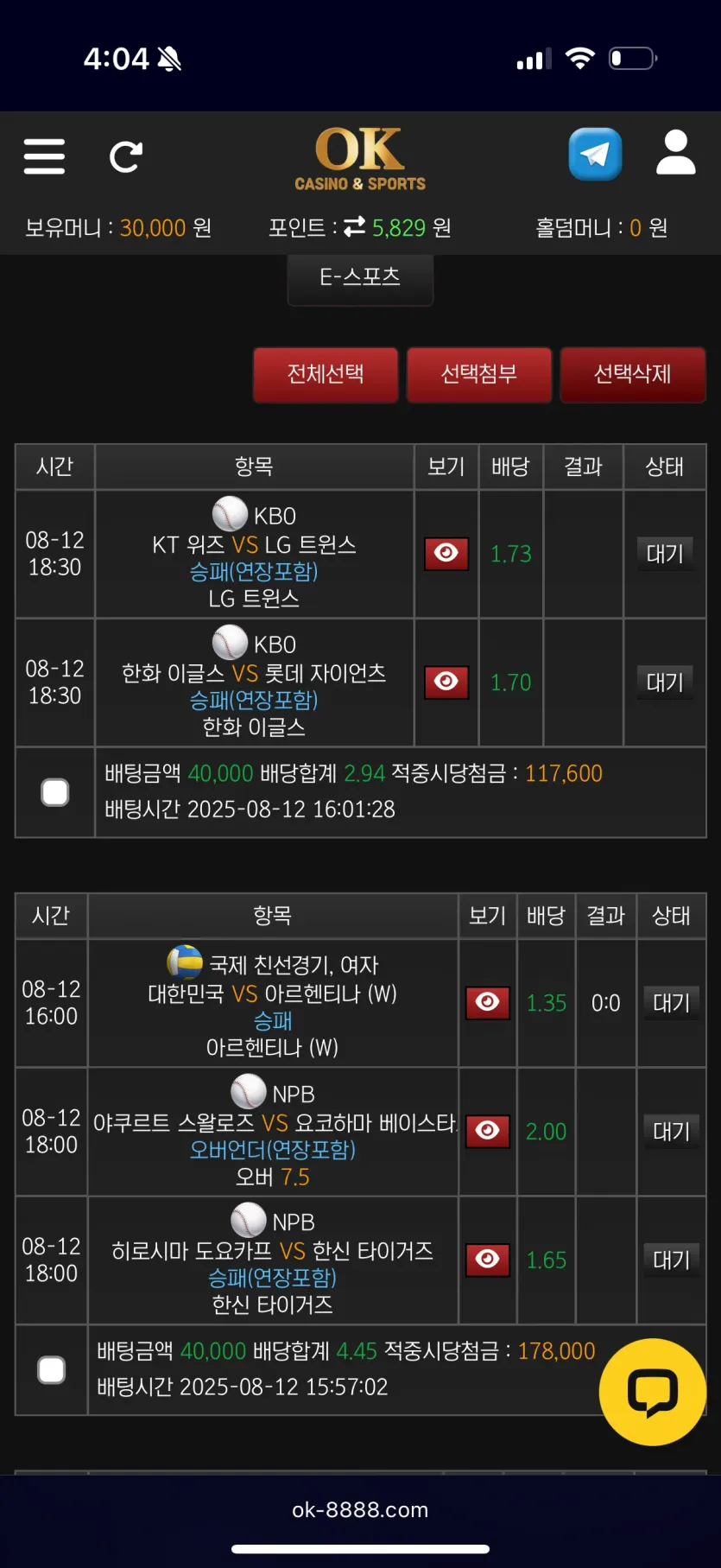The image size is (721, 1568).
Task: Check the box for the 117,600 bet slip
Action: pyautogui.click(x=55, y=792)
